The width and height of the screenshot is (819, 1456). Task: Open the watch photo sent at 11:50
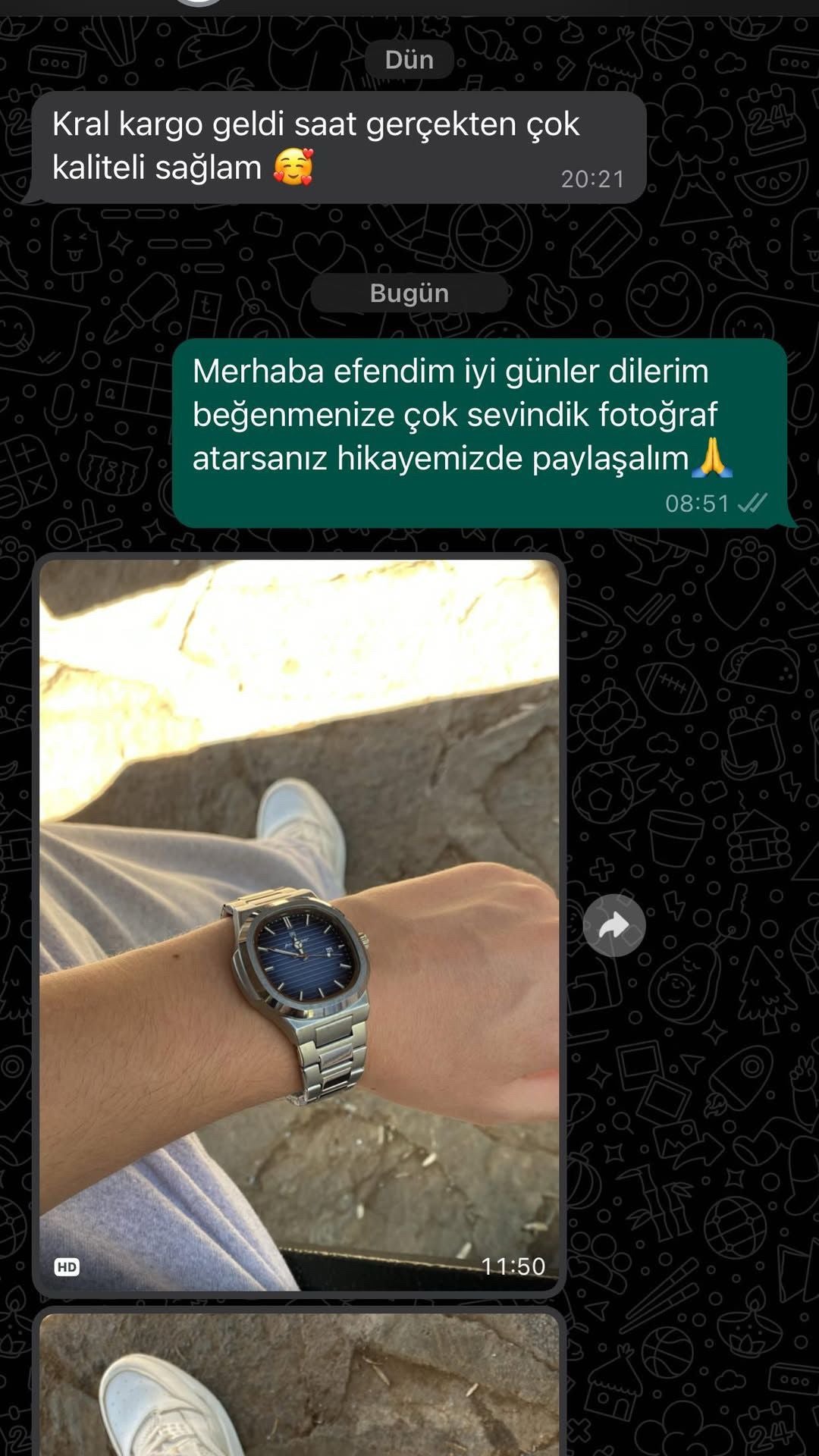pyautogui.click(x=300, y=925)
